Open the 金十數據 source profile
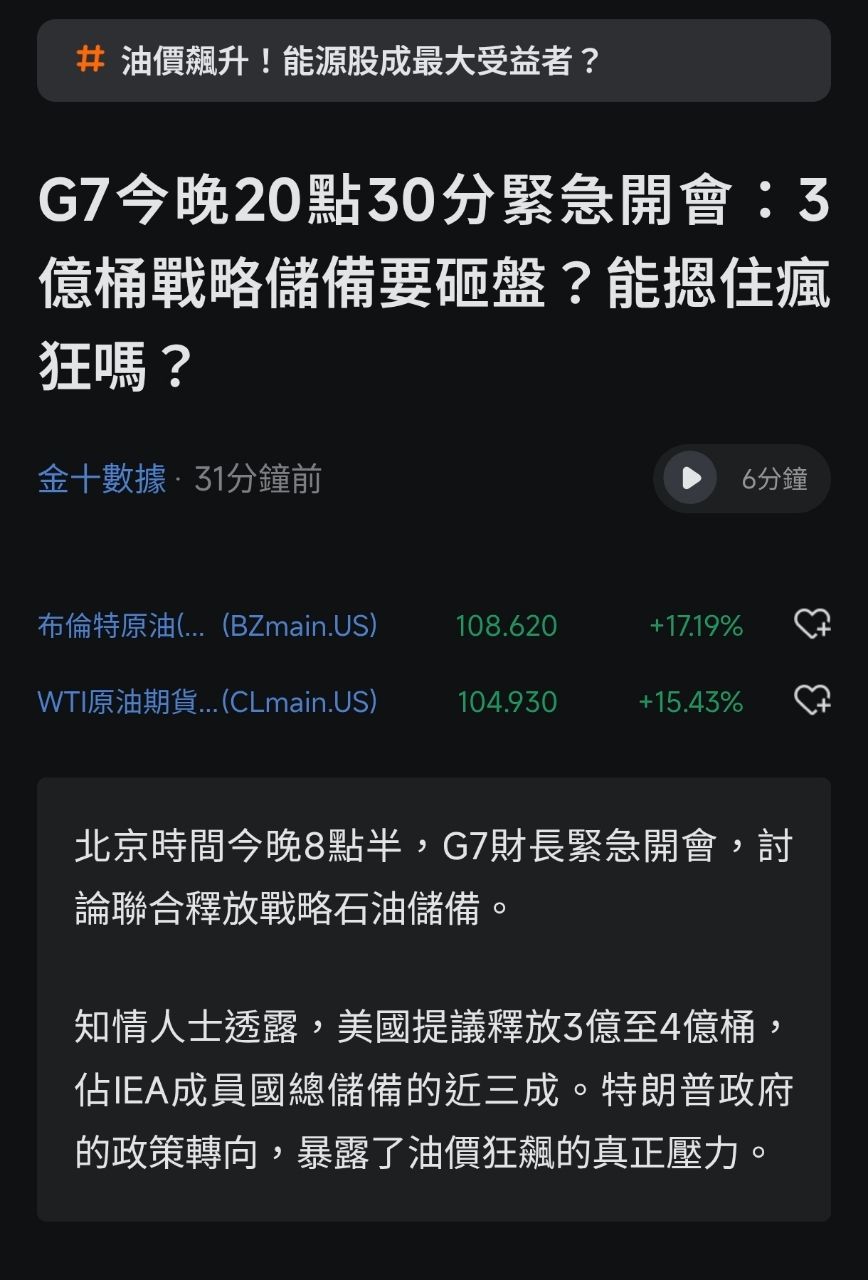 coord(102,480)
